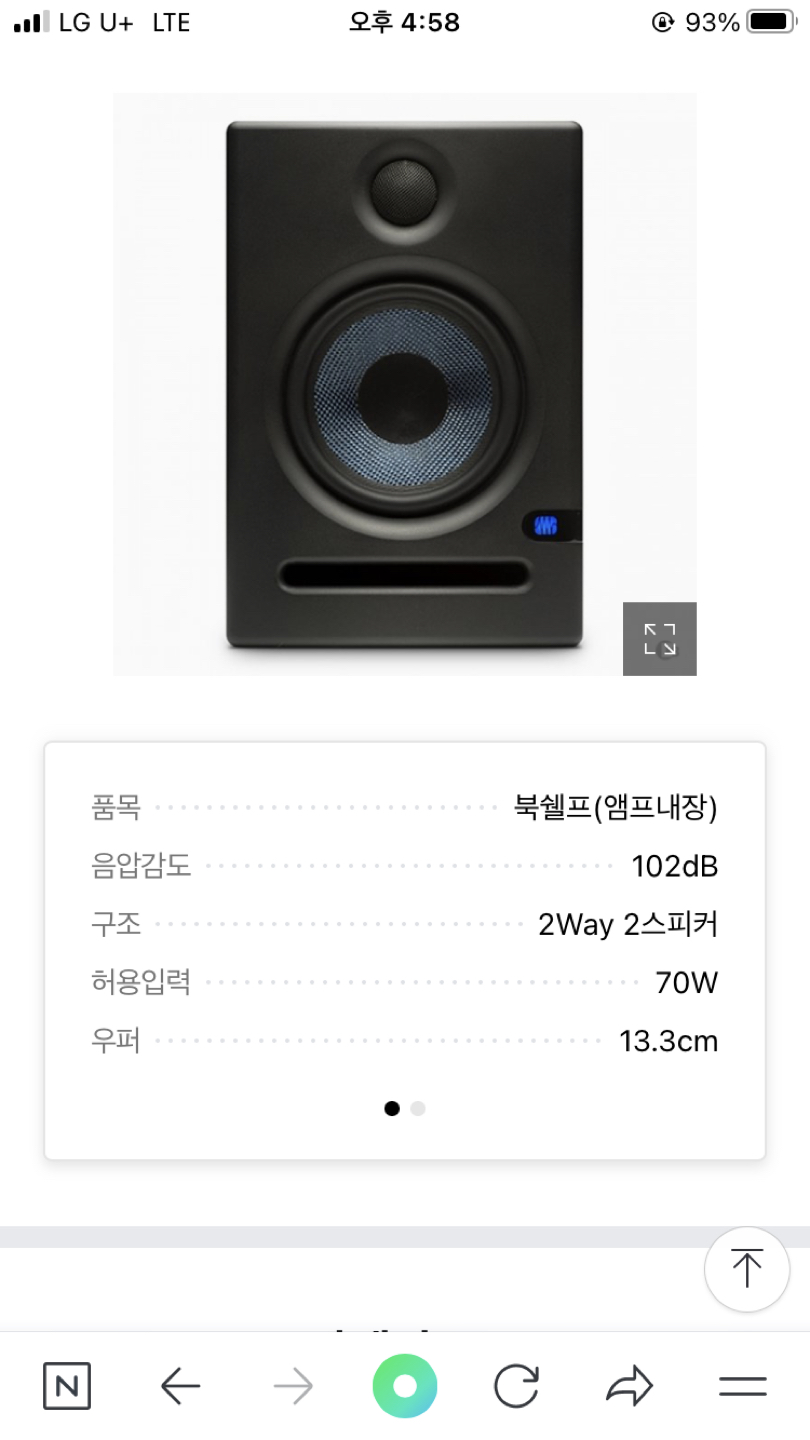Reload the current page
This screenshot has width=810, height=1440.
[x=517, y=1386]
